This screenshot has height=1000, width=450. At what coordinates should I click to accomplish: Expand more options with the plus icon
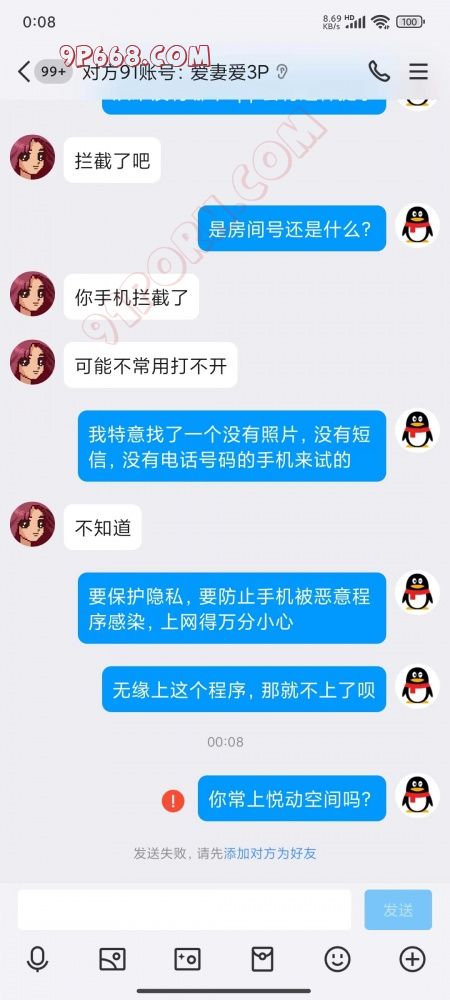[412, 959]
